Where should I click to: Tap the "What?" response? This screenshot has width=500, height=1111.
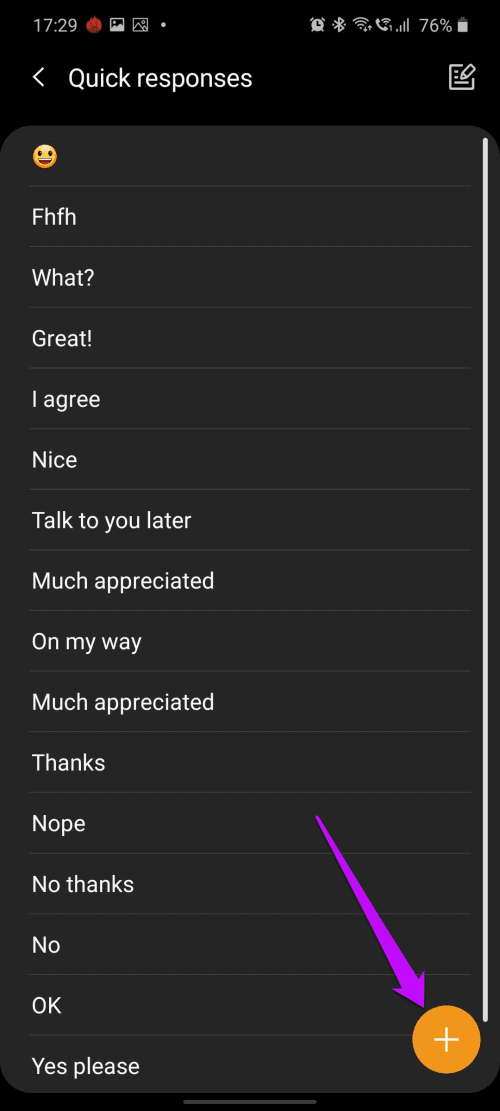click(250, 278)
